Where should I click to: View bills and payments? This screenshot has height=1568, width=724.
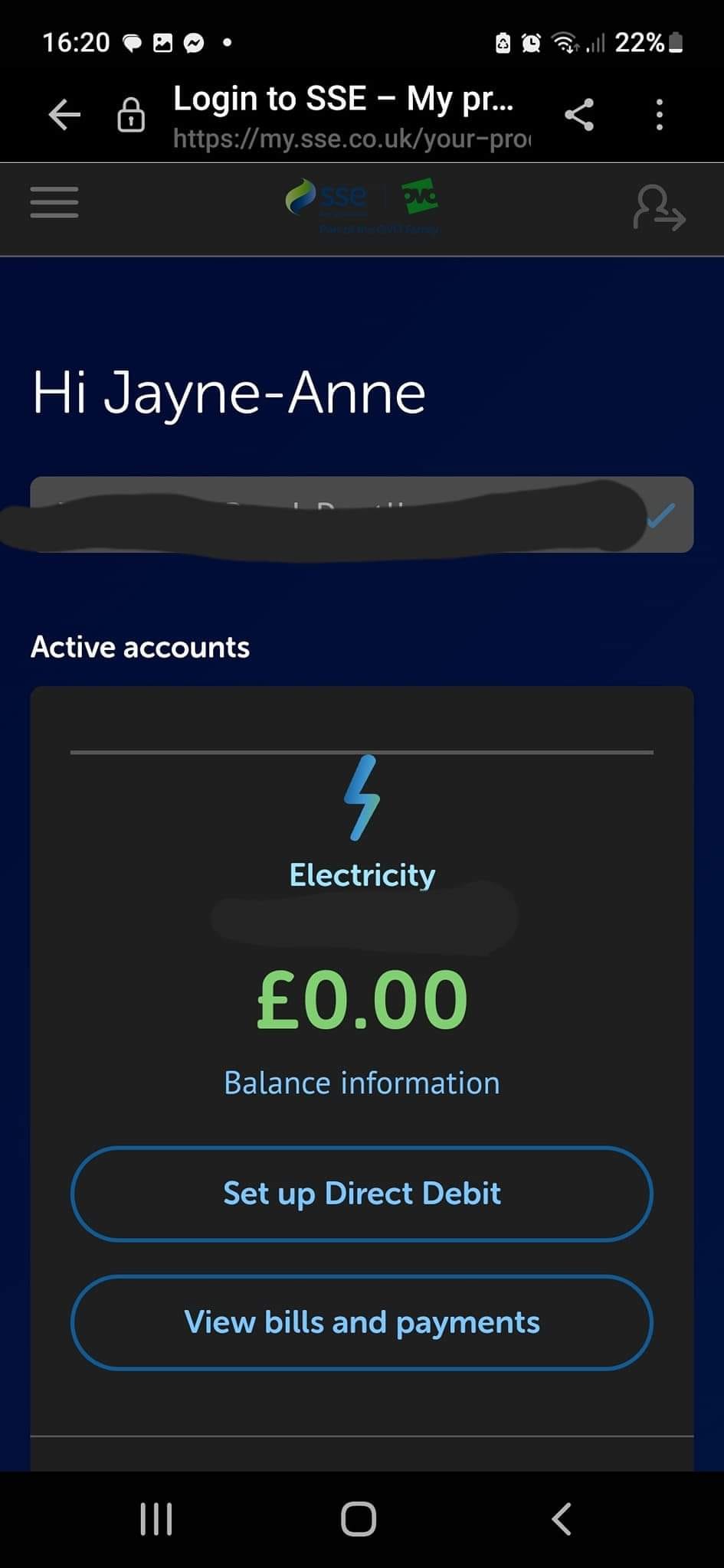[x=362, y=1322]
